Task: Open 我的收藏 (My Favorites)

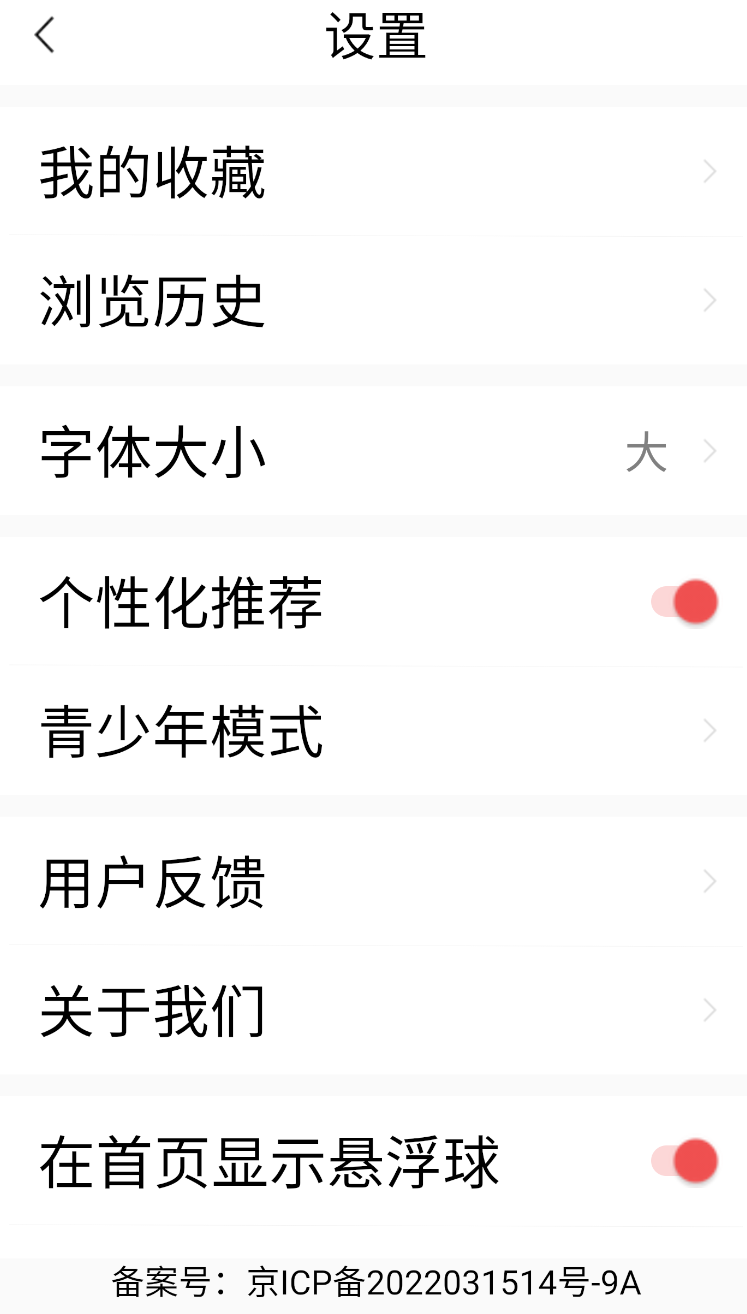Action: (373, 171)
